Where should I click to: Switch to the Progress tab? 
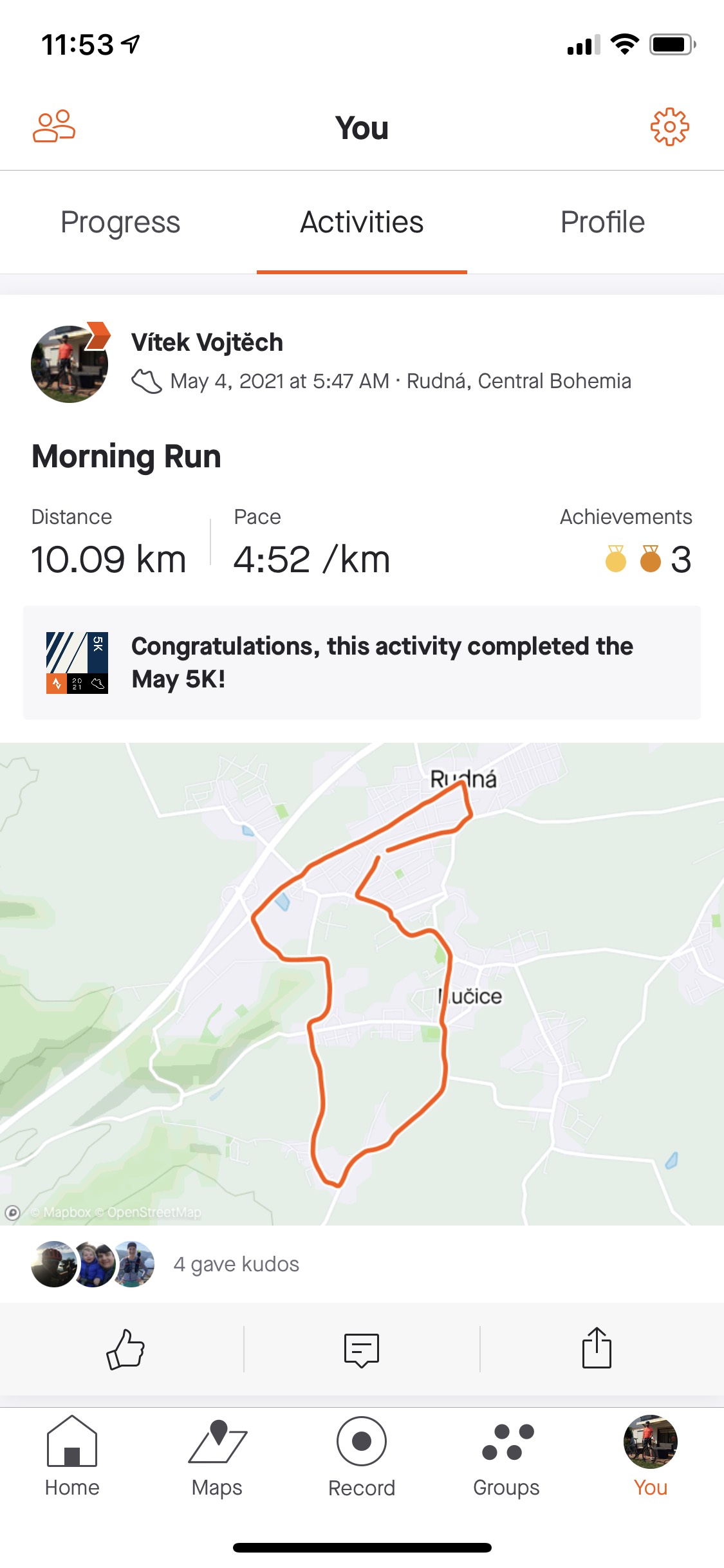(x=120, y=223)
